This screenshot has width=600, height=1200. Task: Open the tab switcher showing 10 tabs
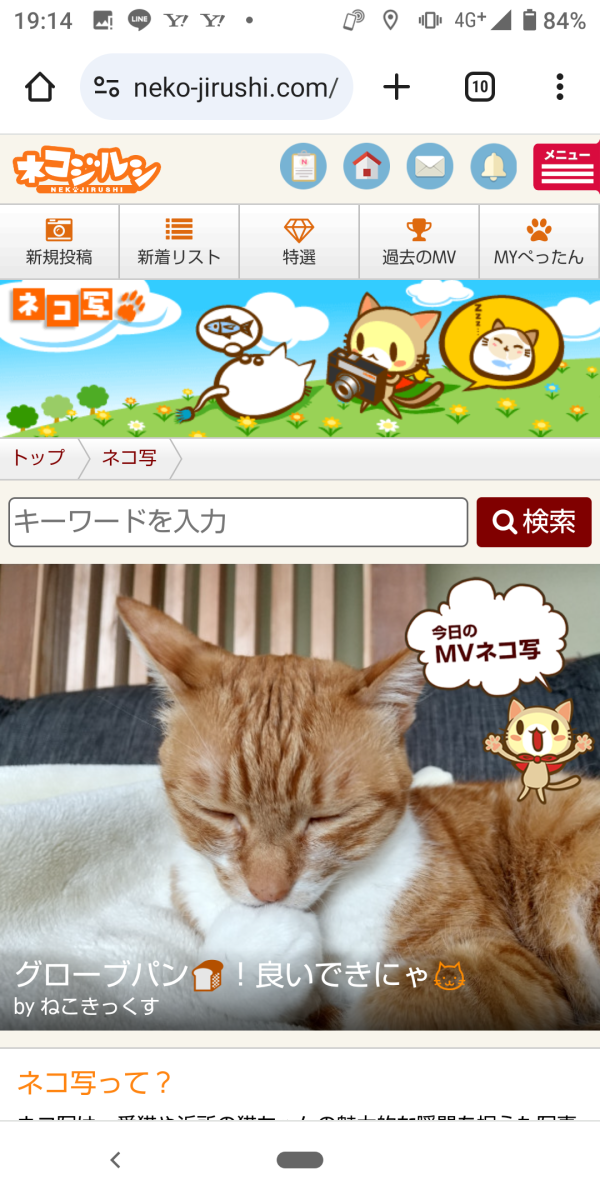(480, 87)
